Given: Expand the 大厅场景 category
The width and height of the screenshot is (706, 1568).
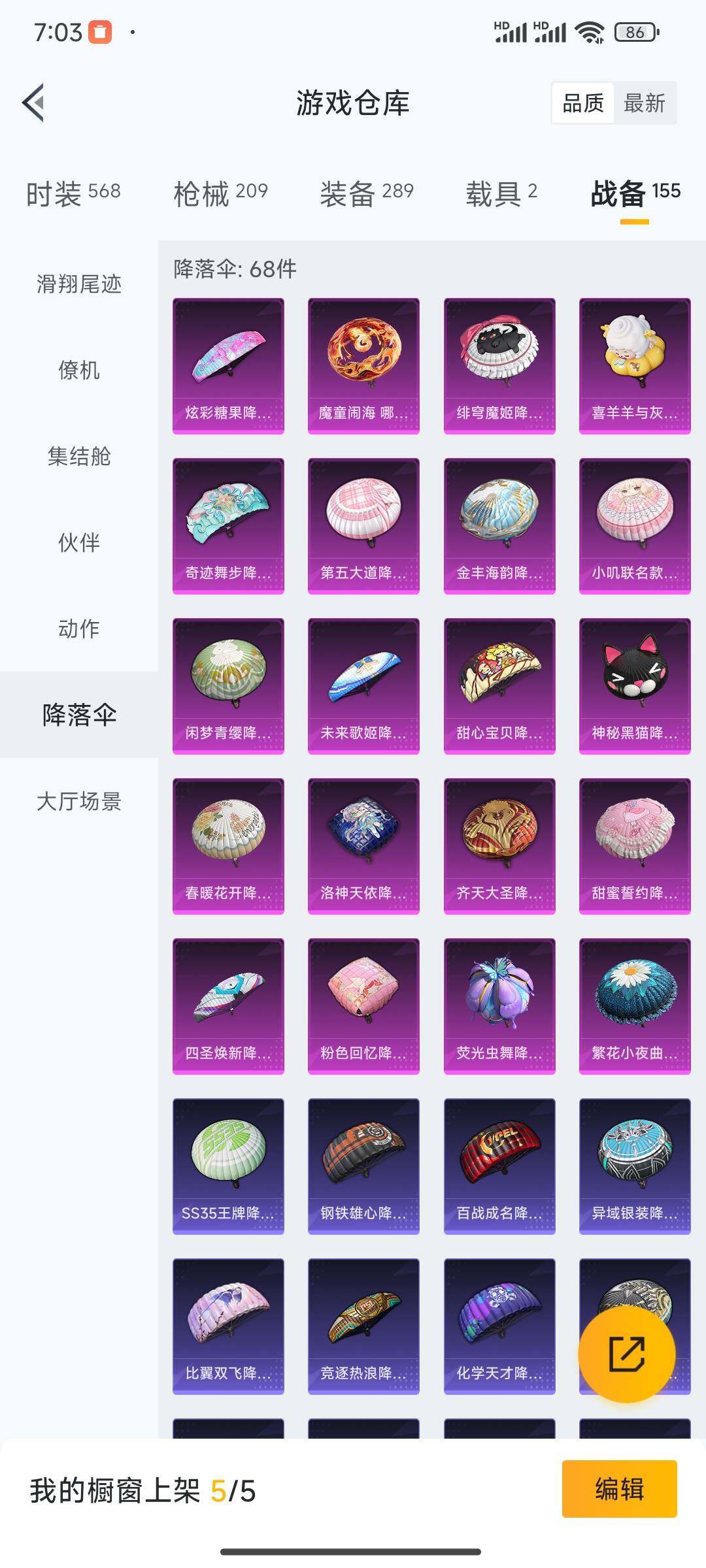Looking at the screenshot, I should pyautogui.click(x=78, y=802).
